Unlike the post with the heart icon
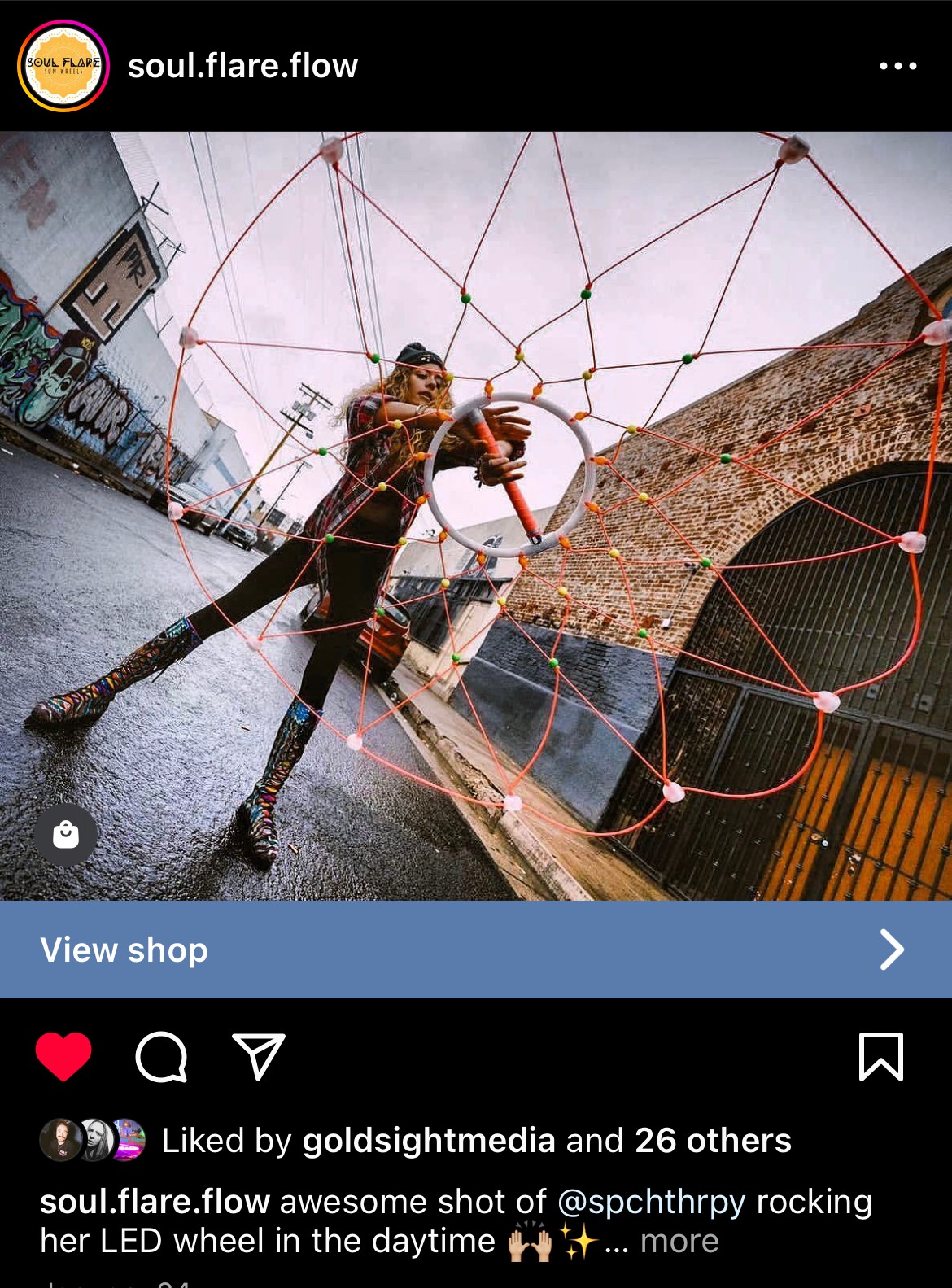Viewport: 952px width, 1288px height. pos(63,1056)
